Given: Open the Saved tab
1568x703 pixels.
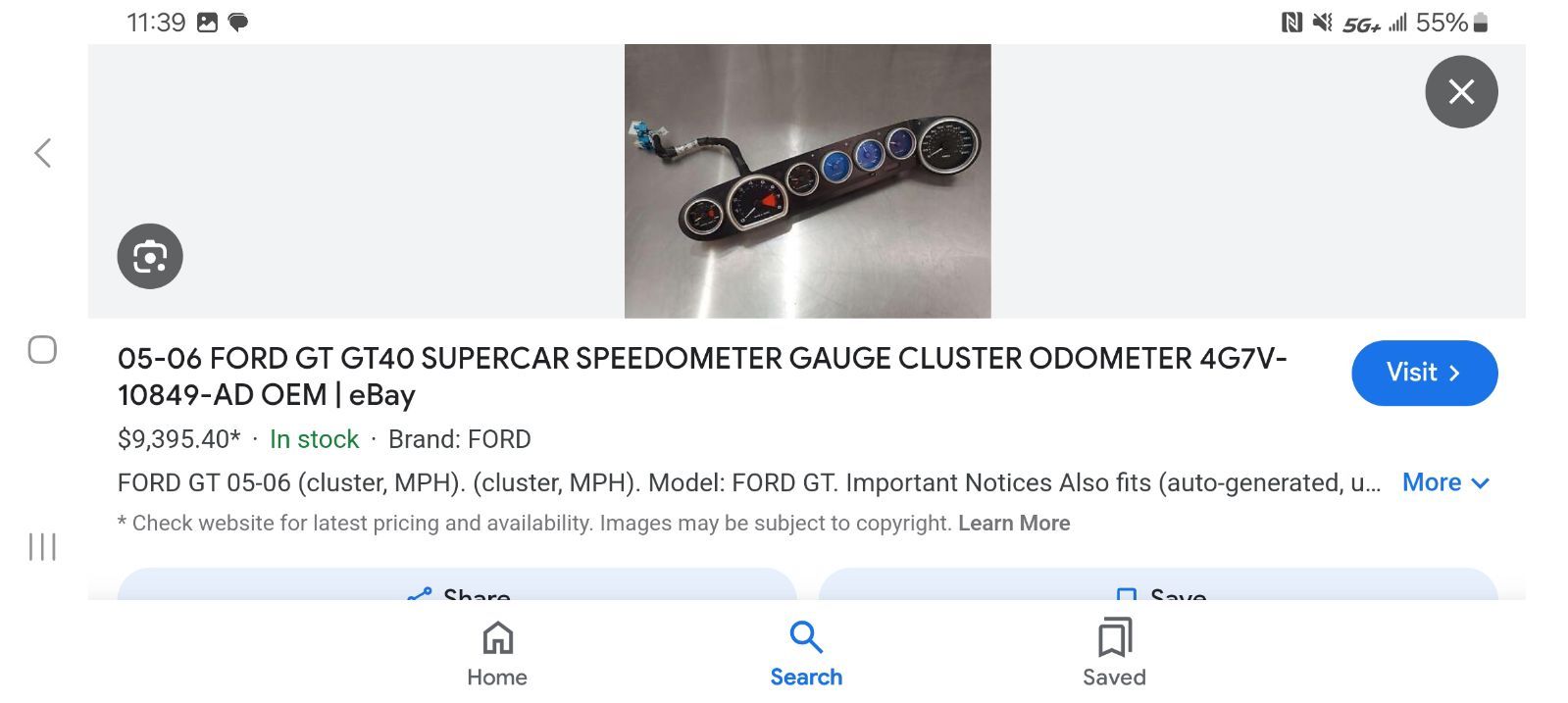Looking at the screenshot, I should [x=1114, y=654].
